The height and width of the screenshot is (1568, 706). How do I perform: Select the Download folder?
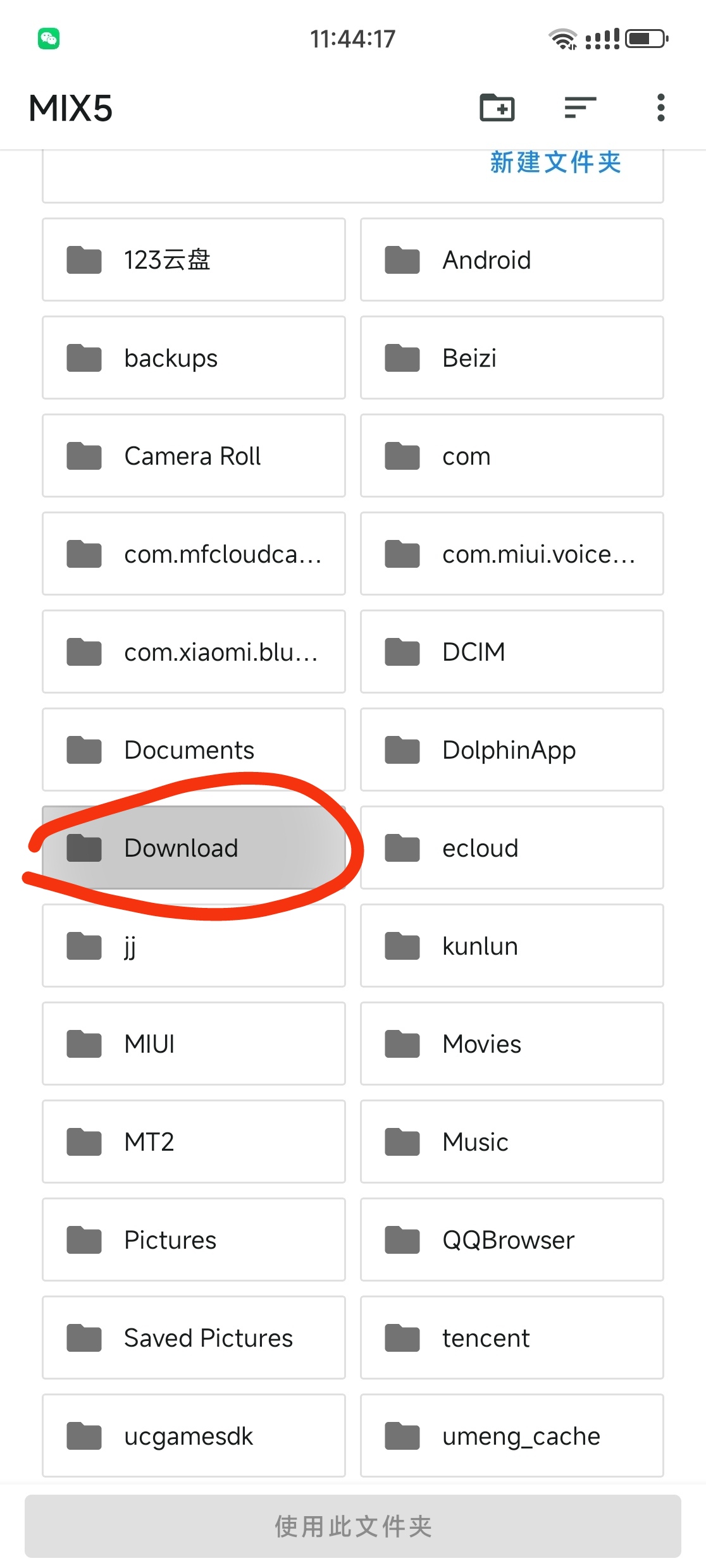tap(194, 848)
